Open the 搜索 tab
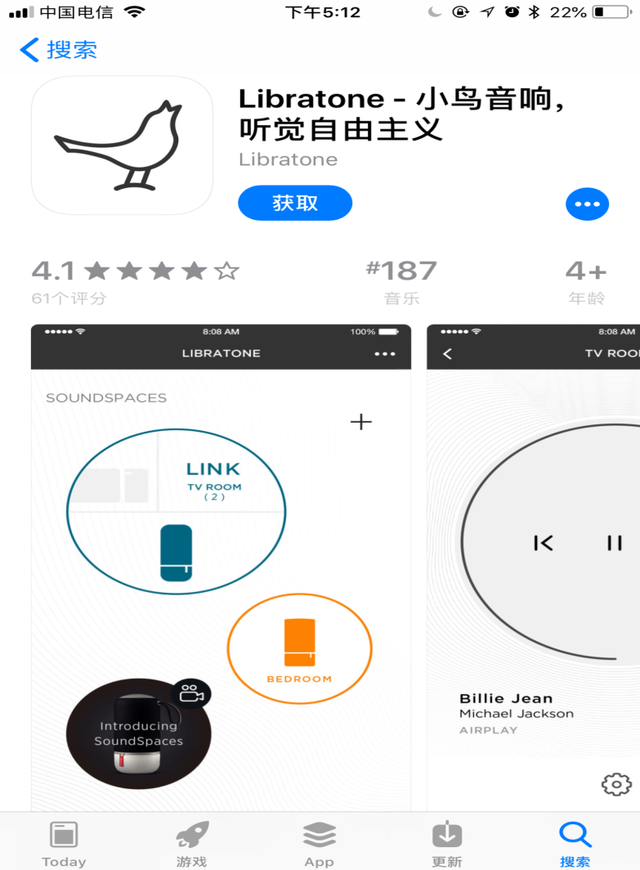This screenshot has height=870, width=640. [575, 843]
